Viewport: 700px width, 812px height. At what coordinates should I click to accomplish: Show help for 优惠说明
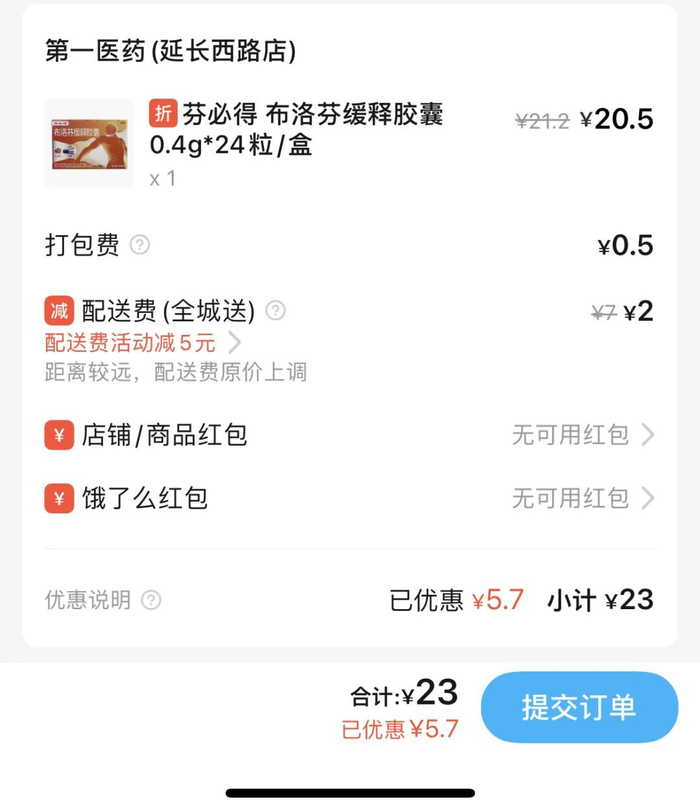(x=151, y=600)
